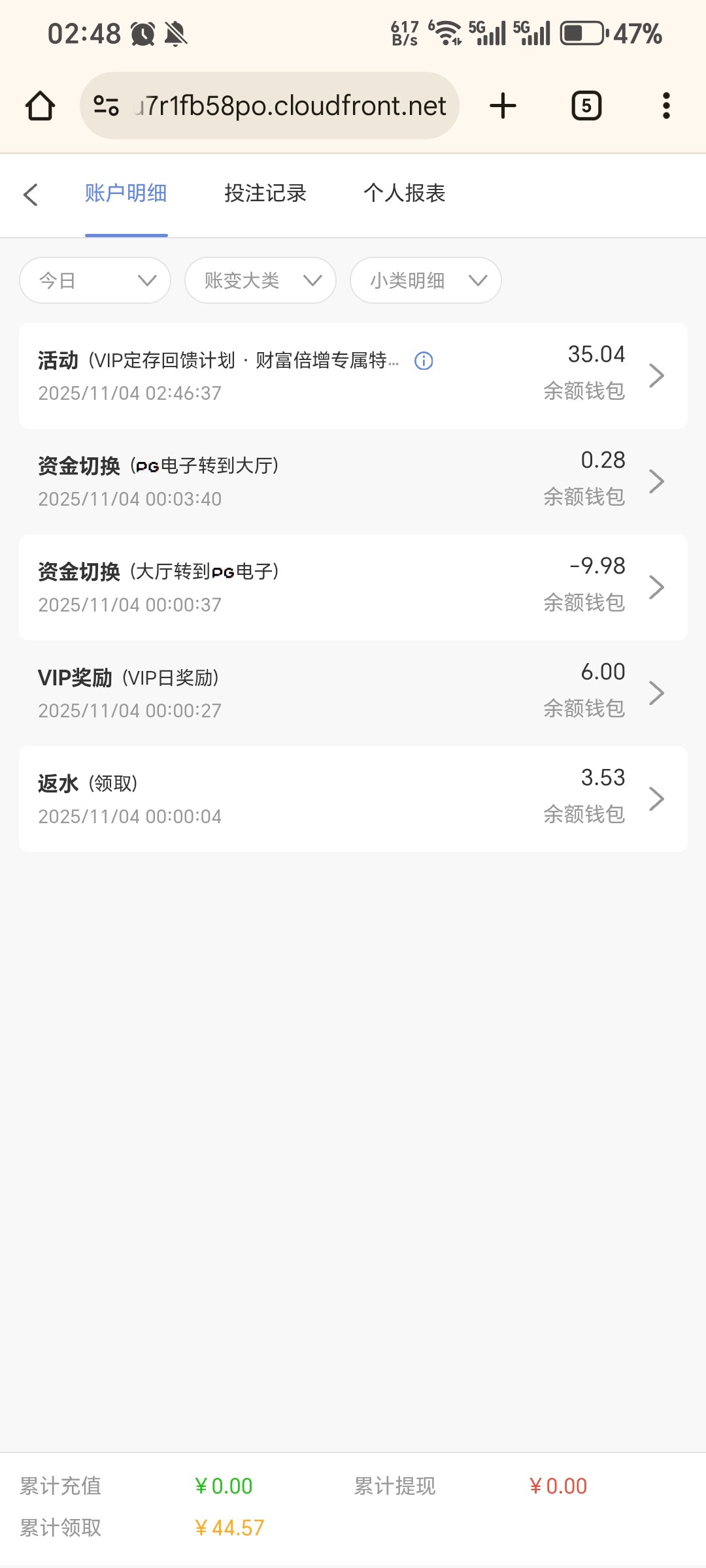Open the browser three-dot menu
706x1568 pixels.
(665, 105)
